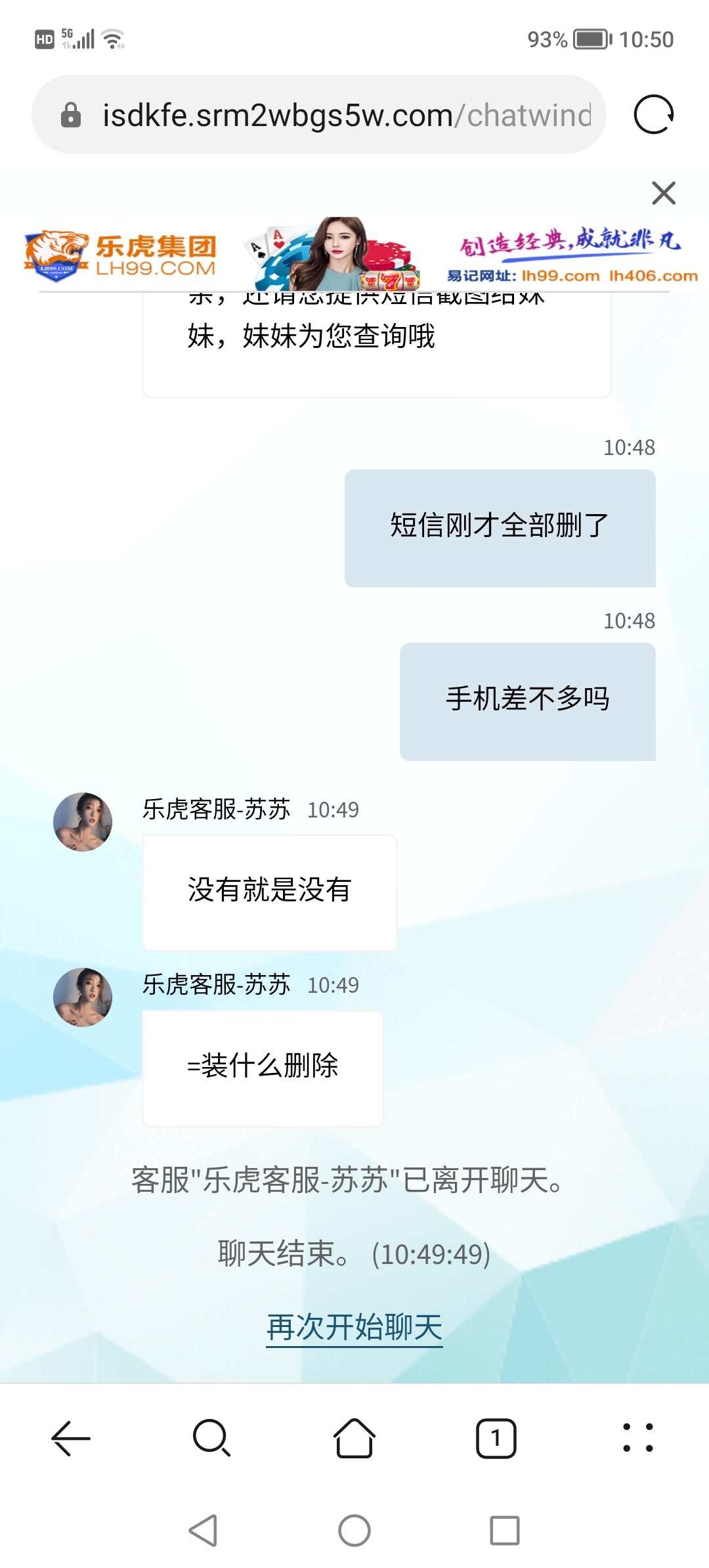
Task: Tap the address bar showing isdkfe.srm2wbgs5w.com
Action: tap(328, 116)
